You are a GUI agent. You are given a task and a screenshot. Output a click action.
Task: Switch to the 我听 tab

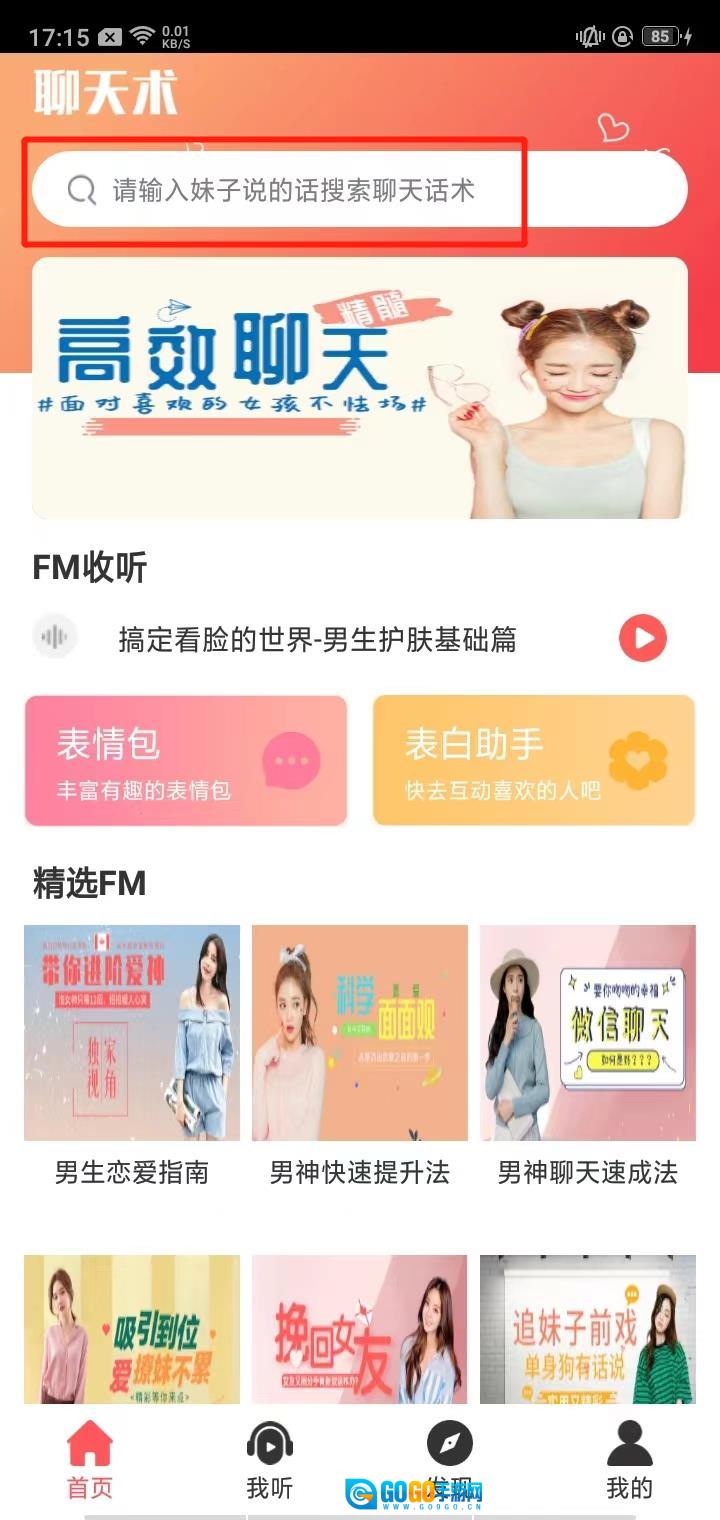click(270, 1460)
